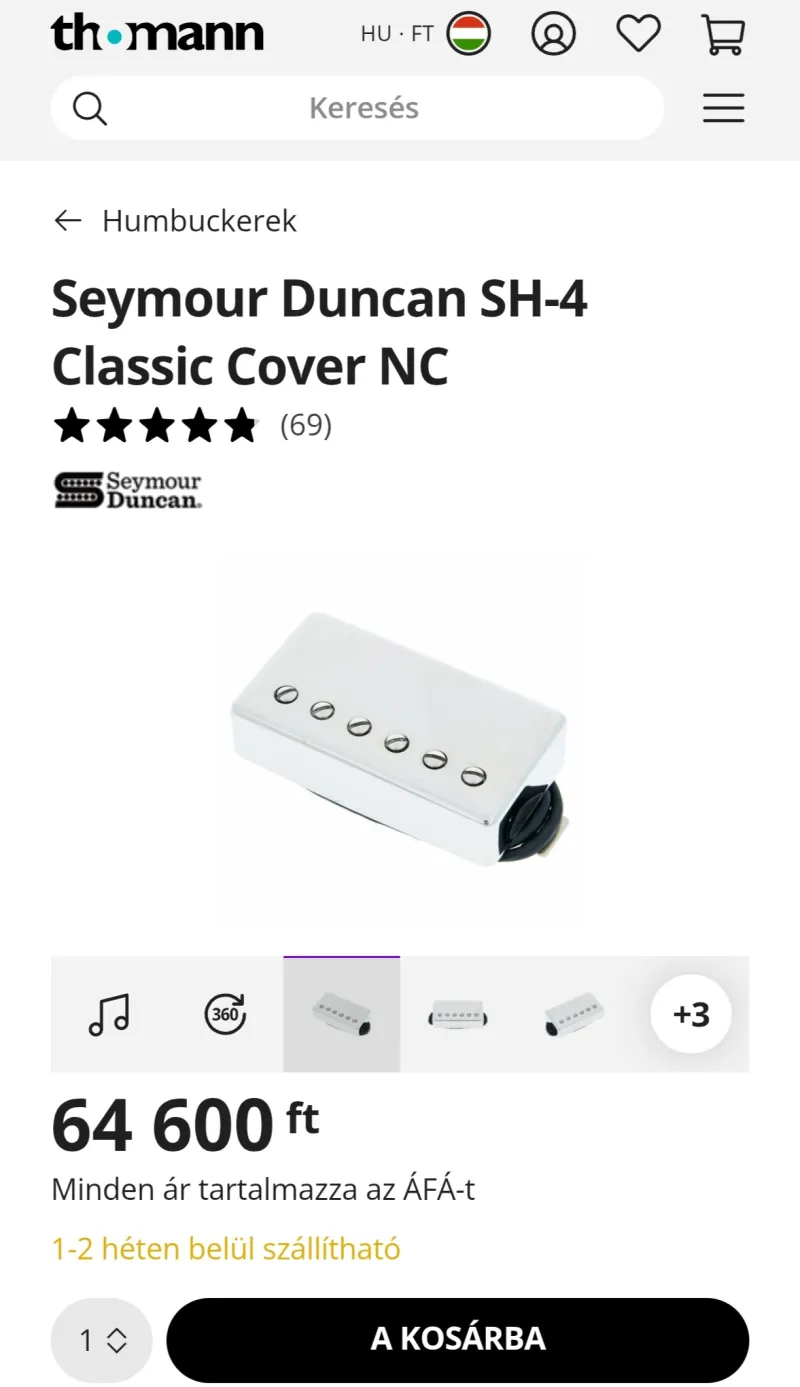Tap the Keresés search field

click(363, 108)
